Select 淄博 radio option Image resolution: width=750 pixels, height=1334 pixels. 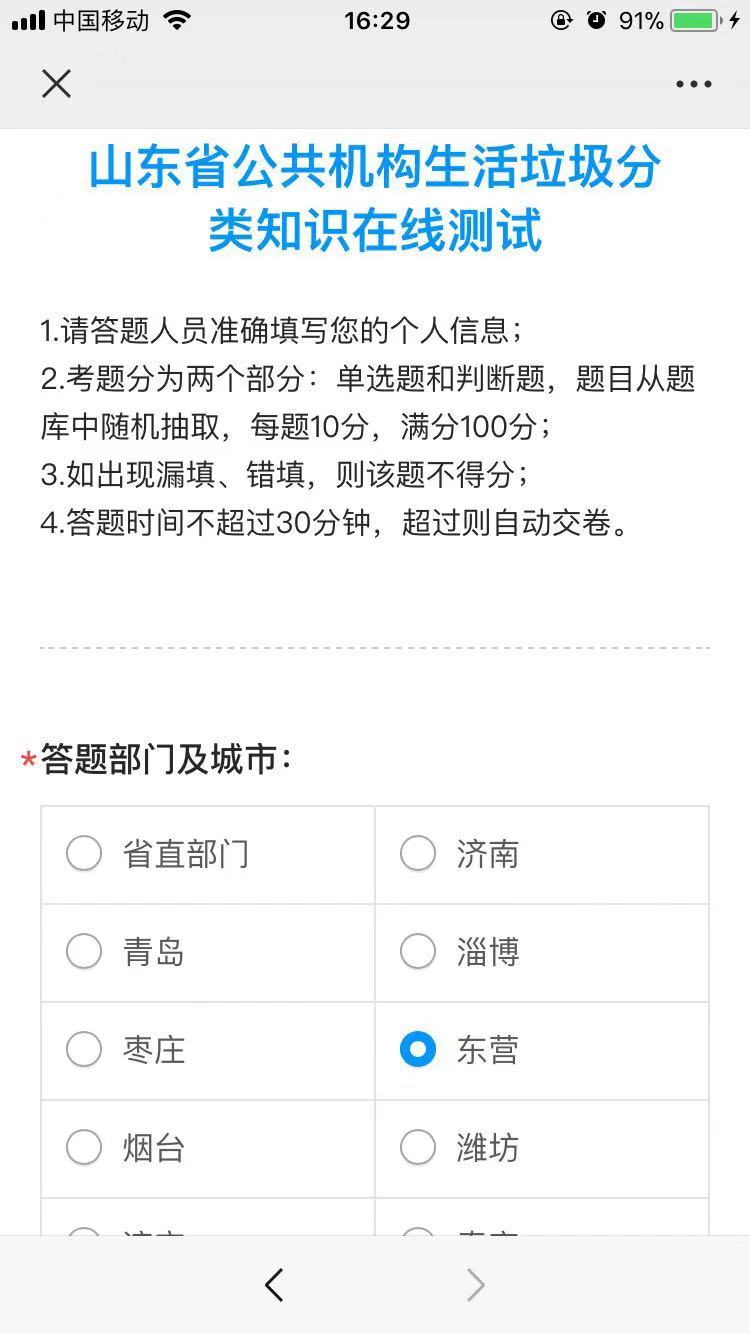click(x=542, y=952)
